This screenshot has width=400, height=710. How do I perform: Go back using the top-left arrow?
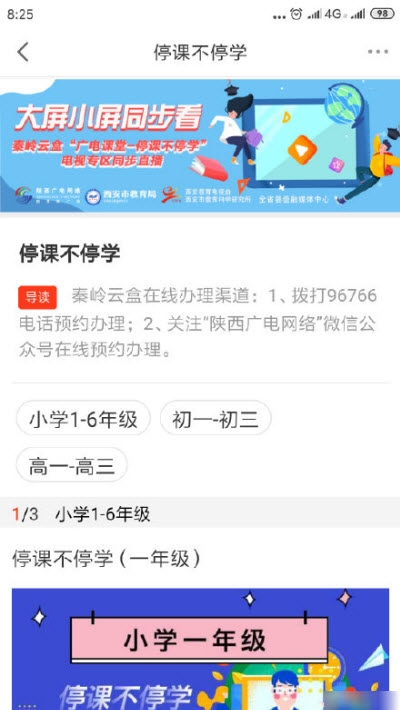point(23,52)
